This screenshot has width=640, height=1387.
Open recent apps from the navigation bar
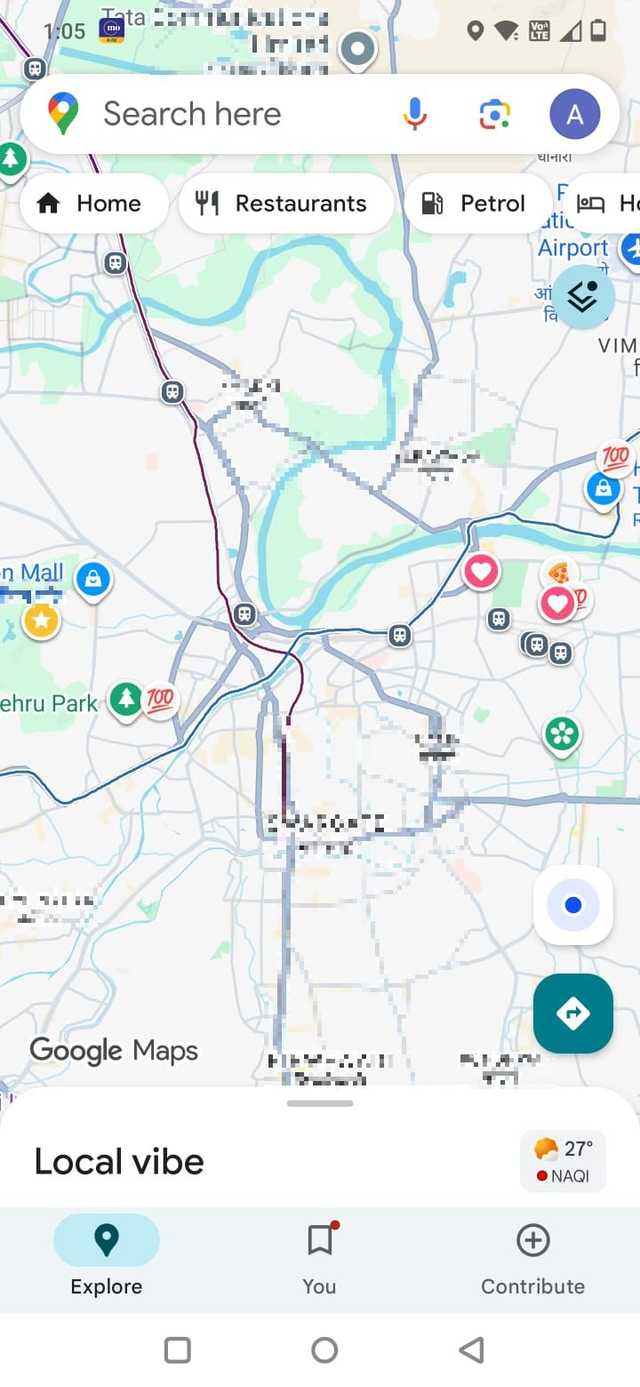[177, 1350]
